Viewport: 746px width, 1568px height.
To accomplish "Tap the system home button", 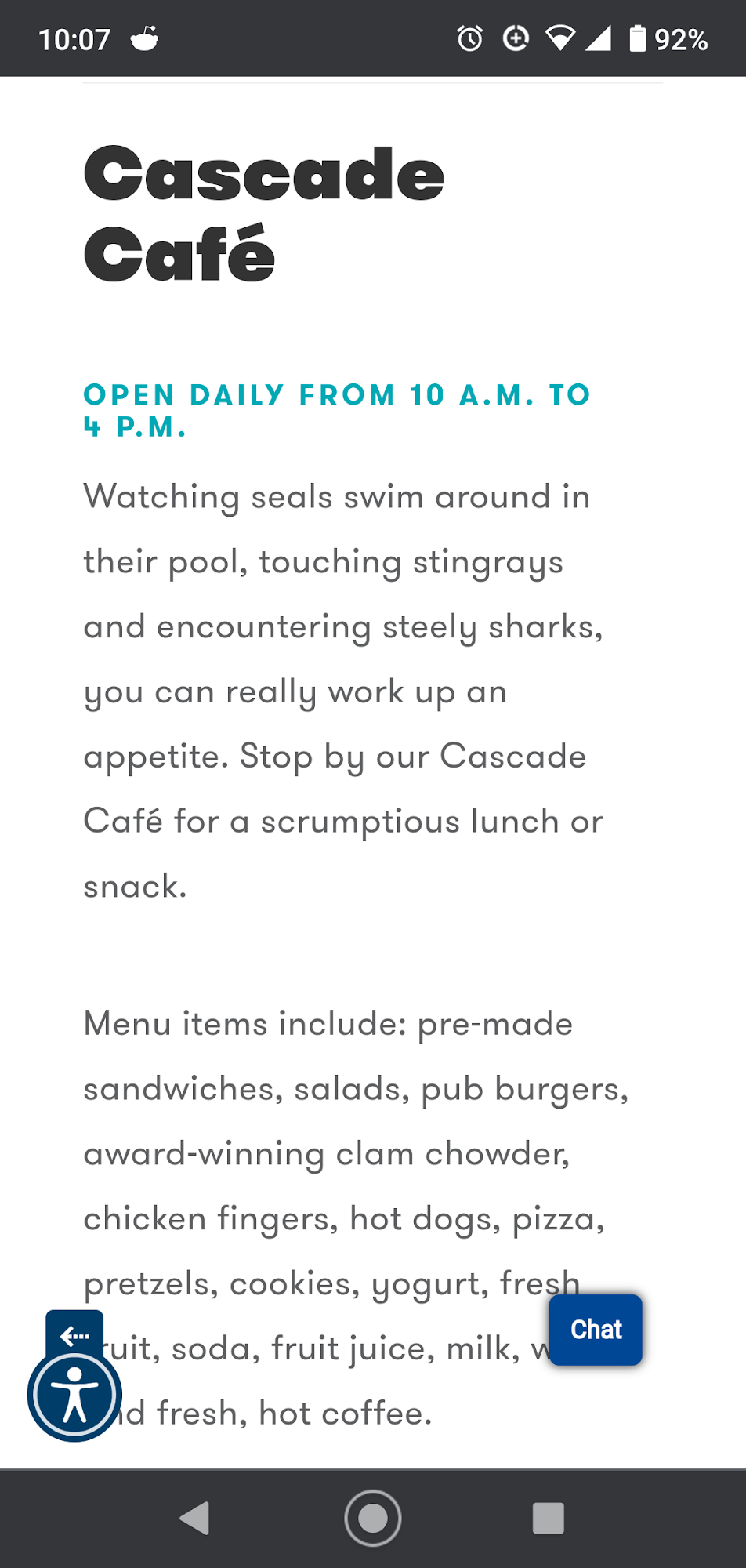I will pos(373,1518).
